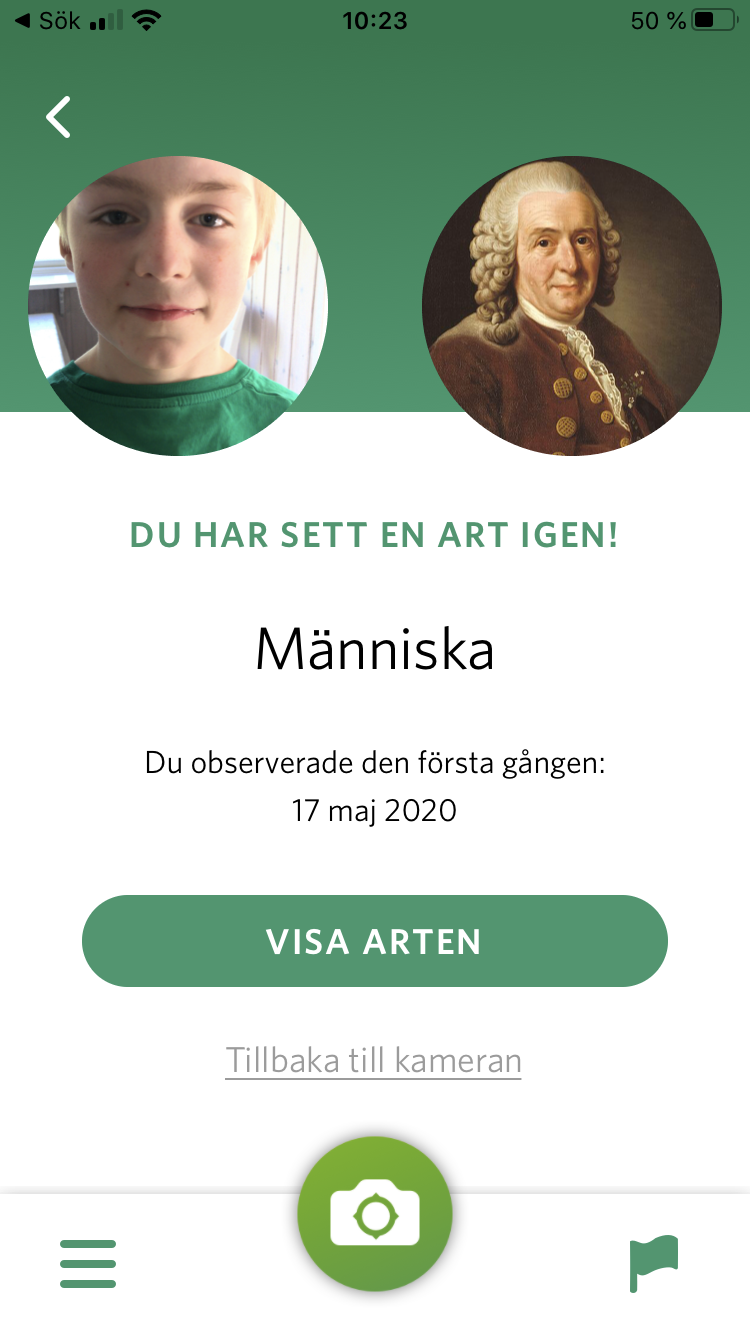The image size is (750, 1334).
Task: Follow the Tillbaka till kameran link
Action: (374, 1060)
